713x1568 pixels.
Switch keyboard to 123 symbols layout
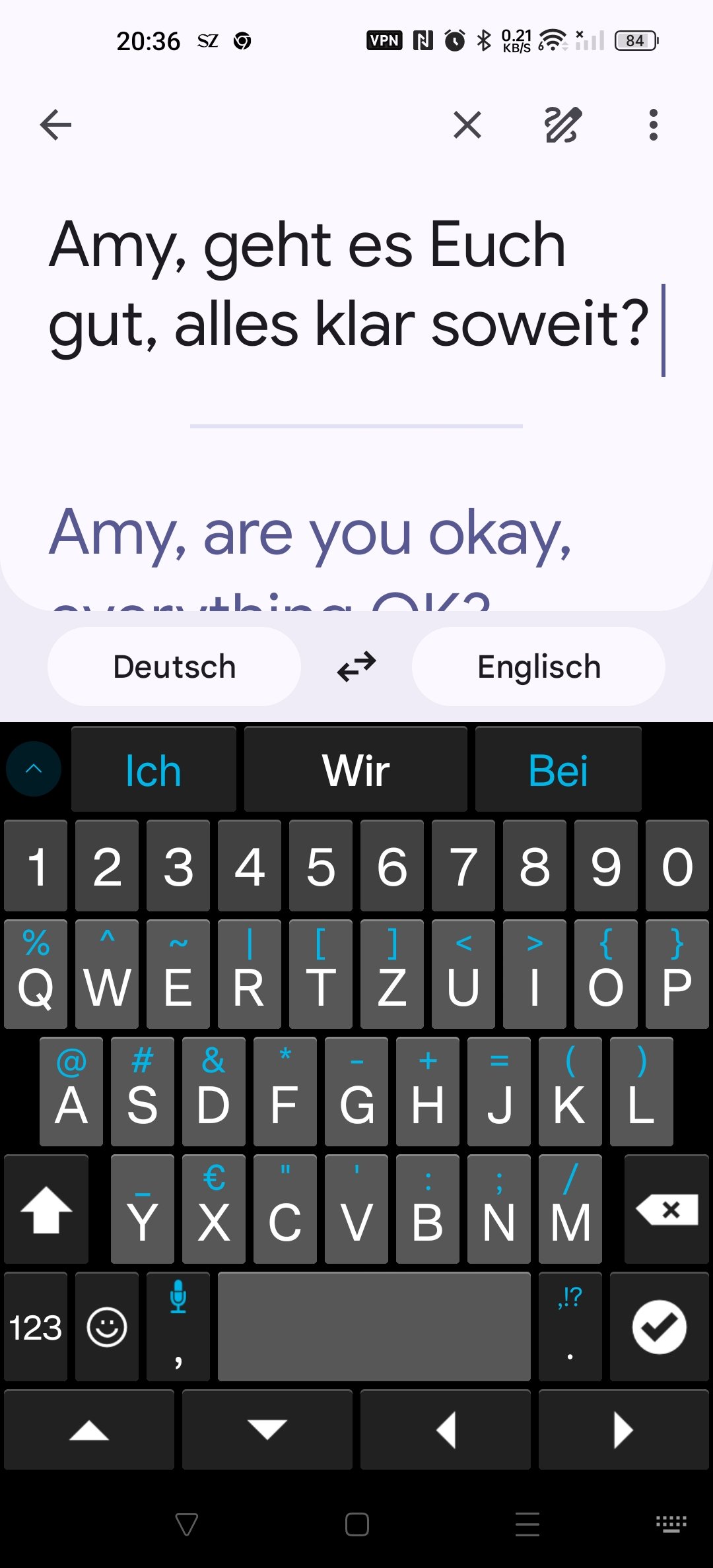[x=36, y=1327]
